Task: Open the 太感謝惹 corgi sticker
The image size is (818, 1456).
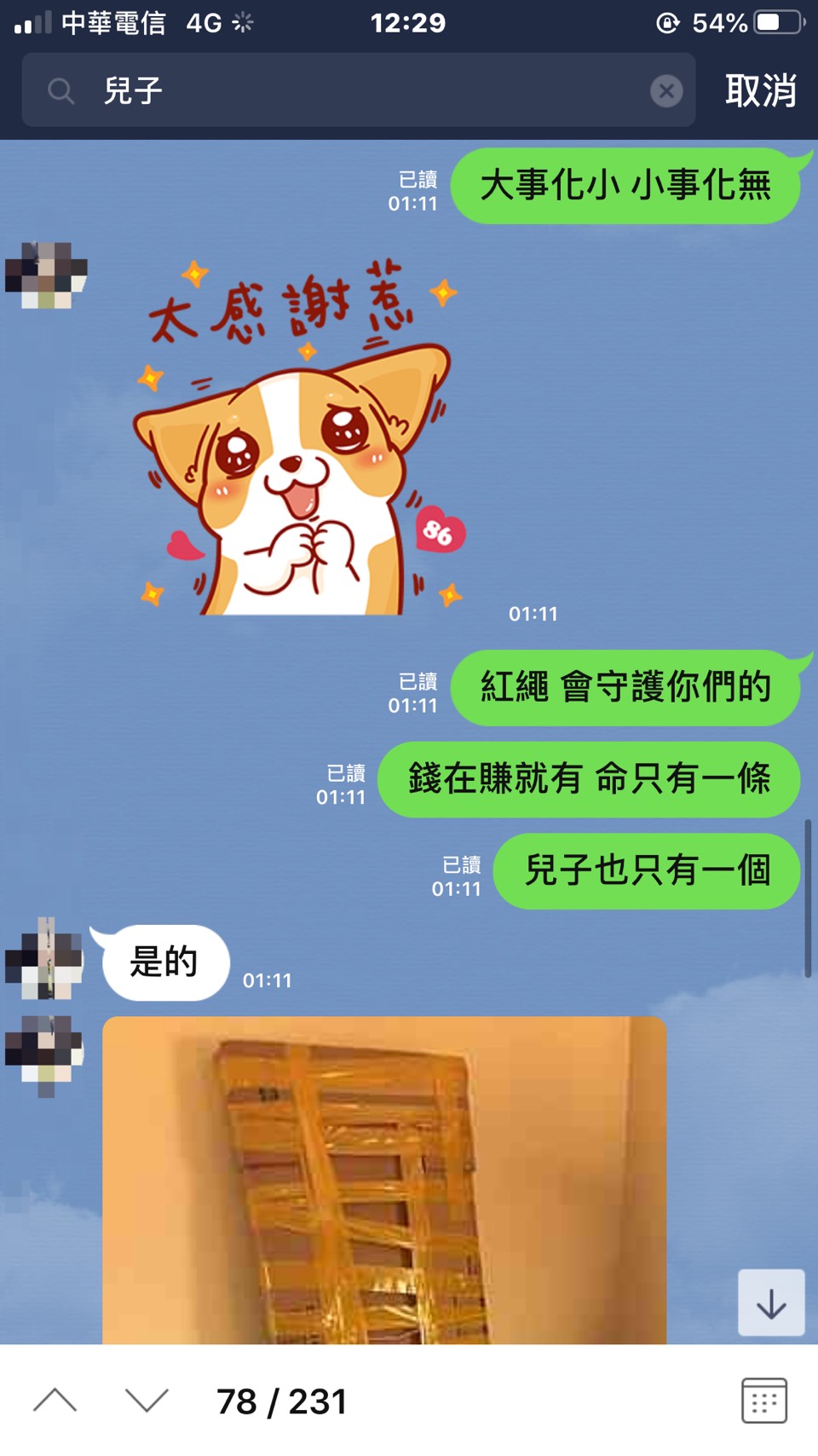Action: [x=298, y=439]
